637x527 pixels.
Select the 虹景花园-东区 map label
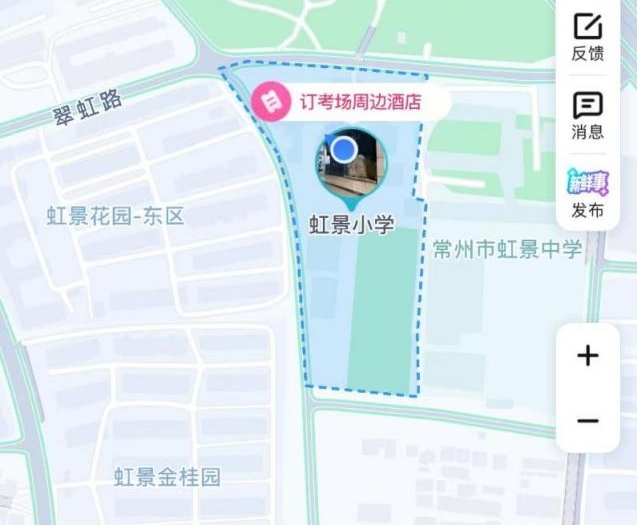115,215
